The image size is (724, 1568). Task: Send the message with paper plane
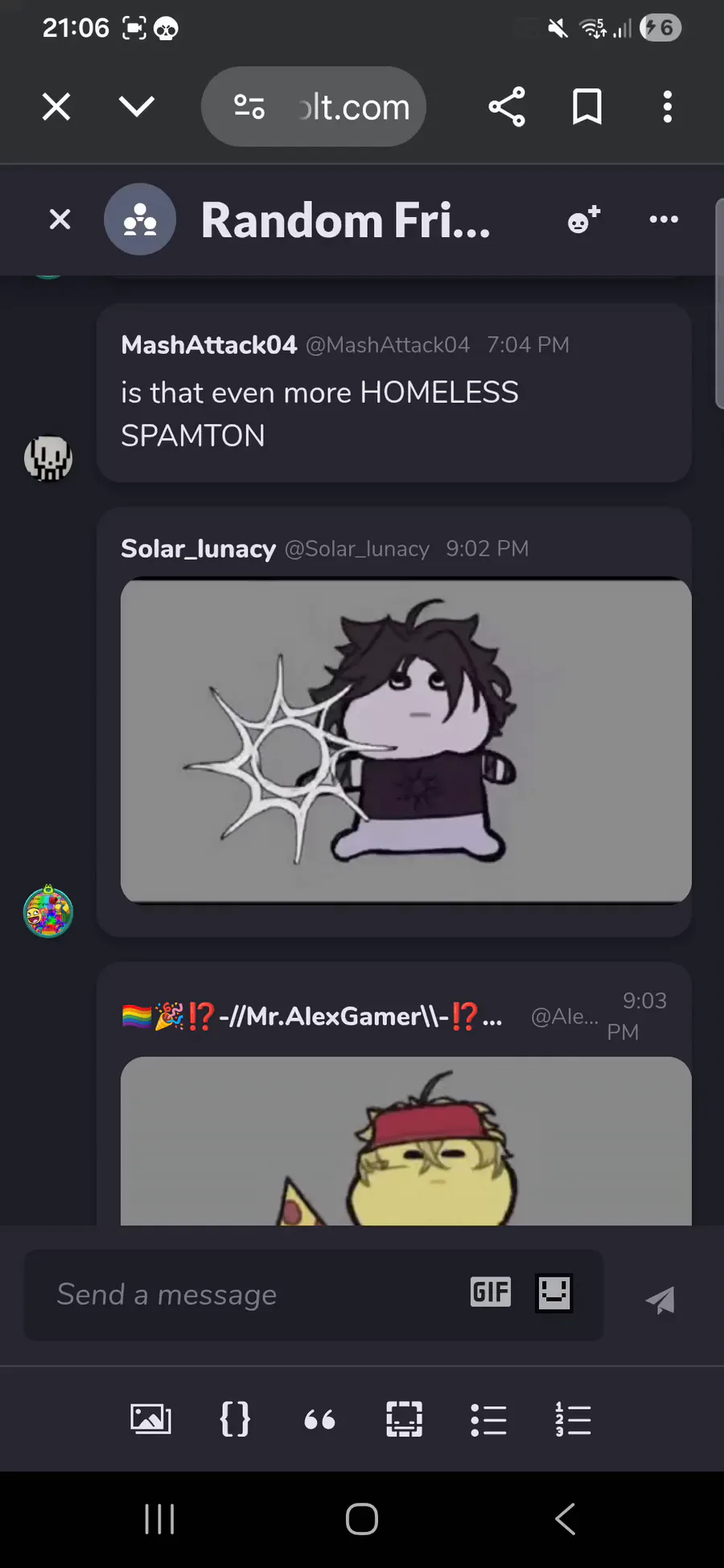(660, 1299)
